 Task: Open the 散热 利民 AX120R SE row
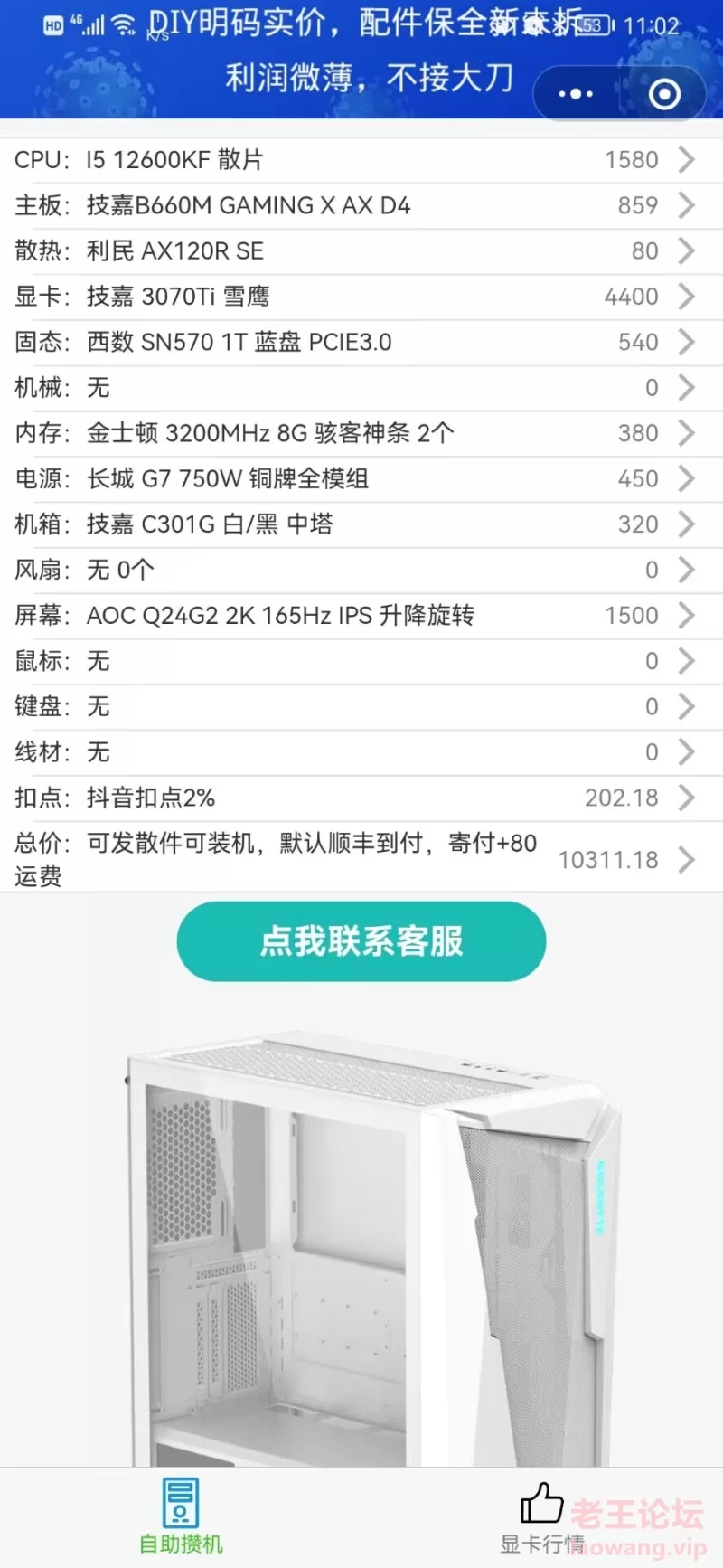point(361,250)
